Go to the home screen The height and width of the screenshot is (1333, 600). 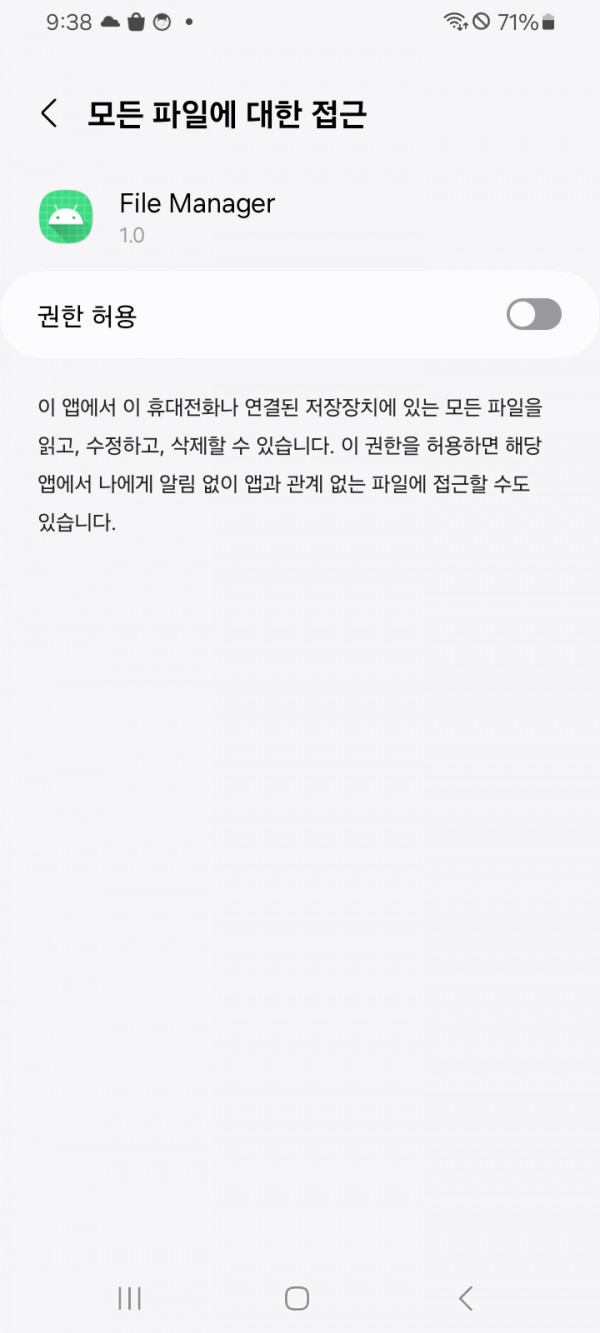tap(297, 1298)
